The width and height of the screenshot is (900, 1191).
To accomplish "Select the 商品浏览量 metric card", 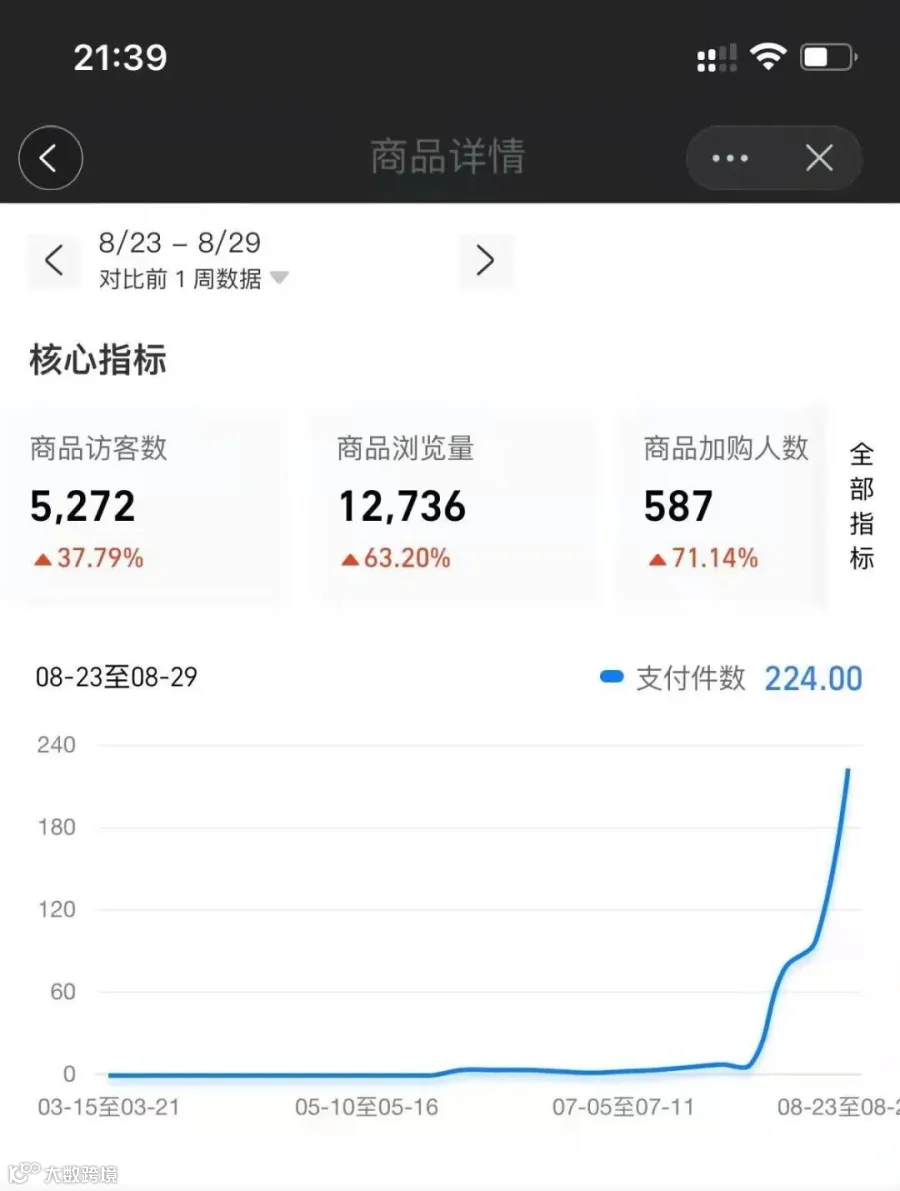I will pos(453,505).
